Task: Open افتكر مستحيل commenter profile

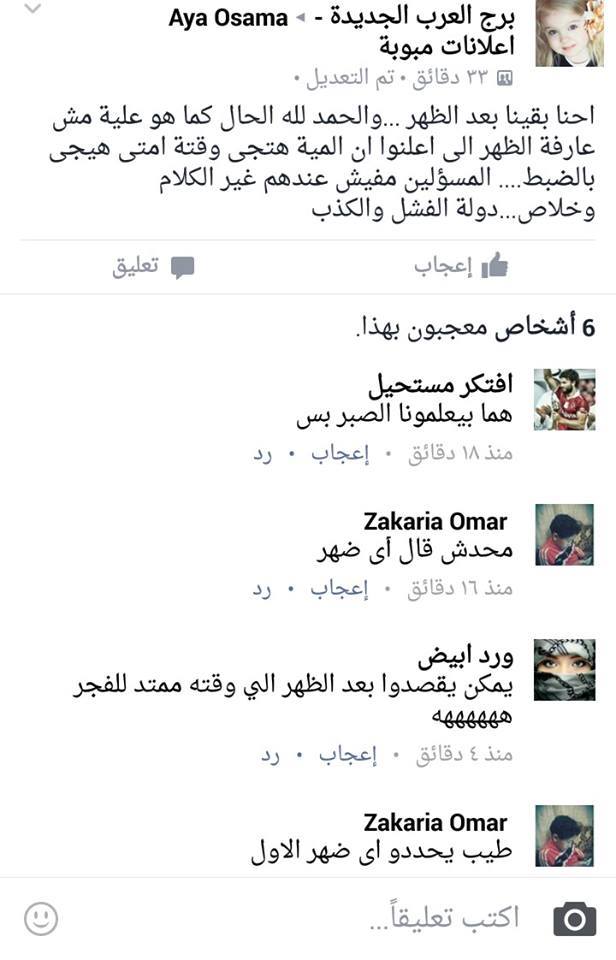Action: click(564, 400)
